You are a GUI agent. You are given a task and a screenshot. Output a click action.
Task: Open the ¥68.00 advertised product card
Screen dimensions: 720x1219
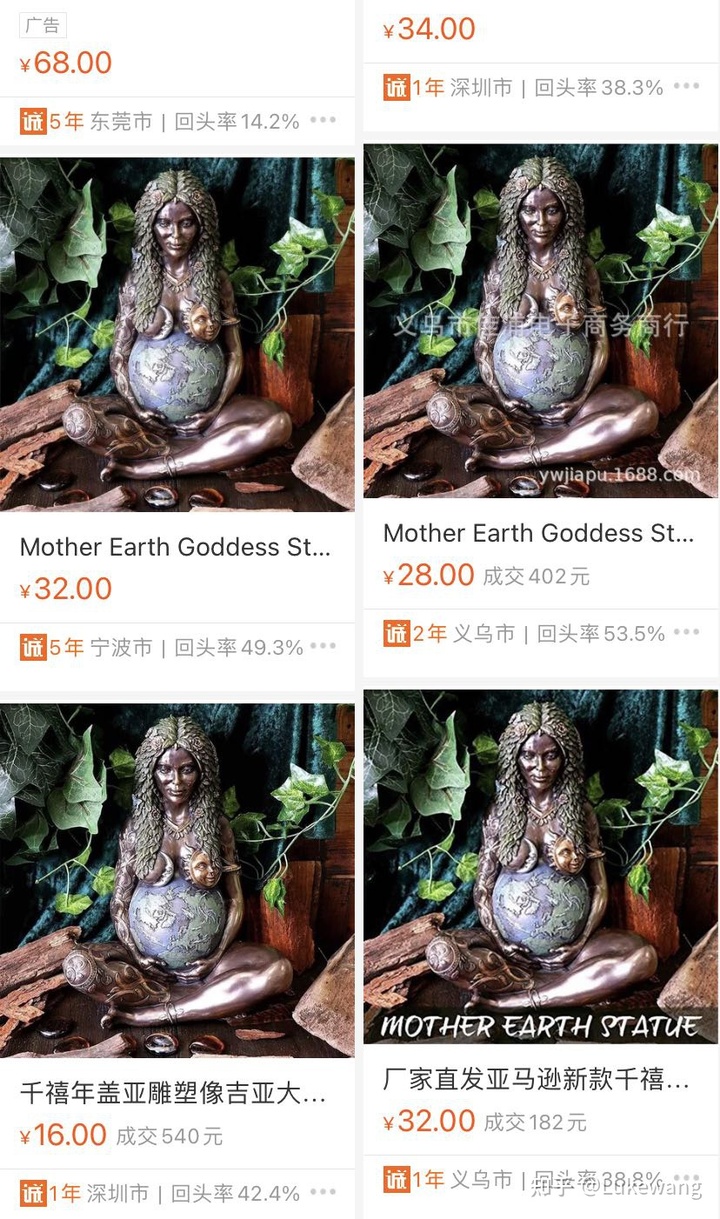66,62
